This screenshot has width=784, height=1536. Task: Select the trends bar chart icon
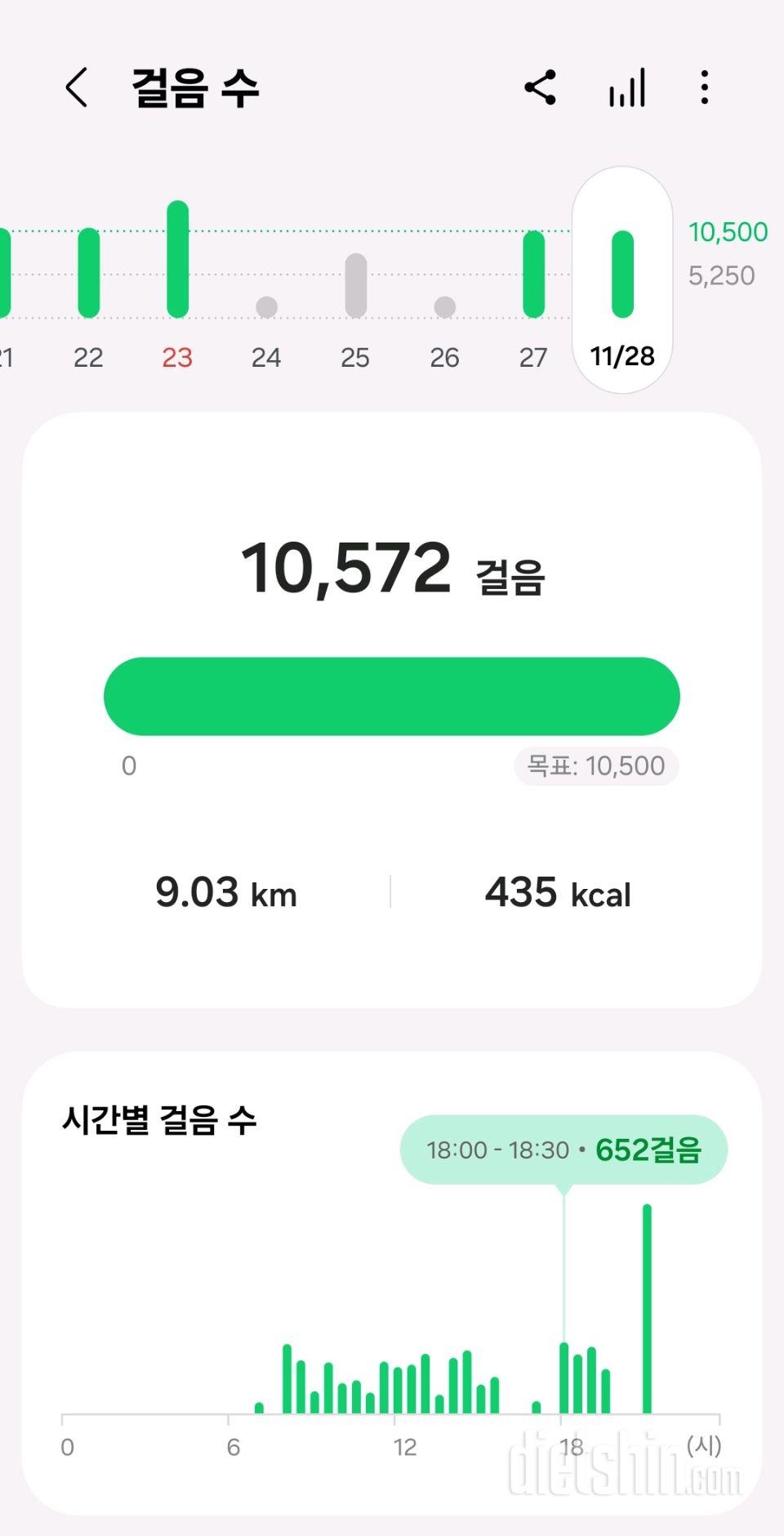(x=625, y=87)
